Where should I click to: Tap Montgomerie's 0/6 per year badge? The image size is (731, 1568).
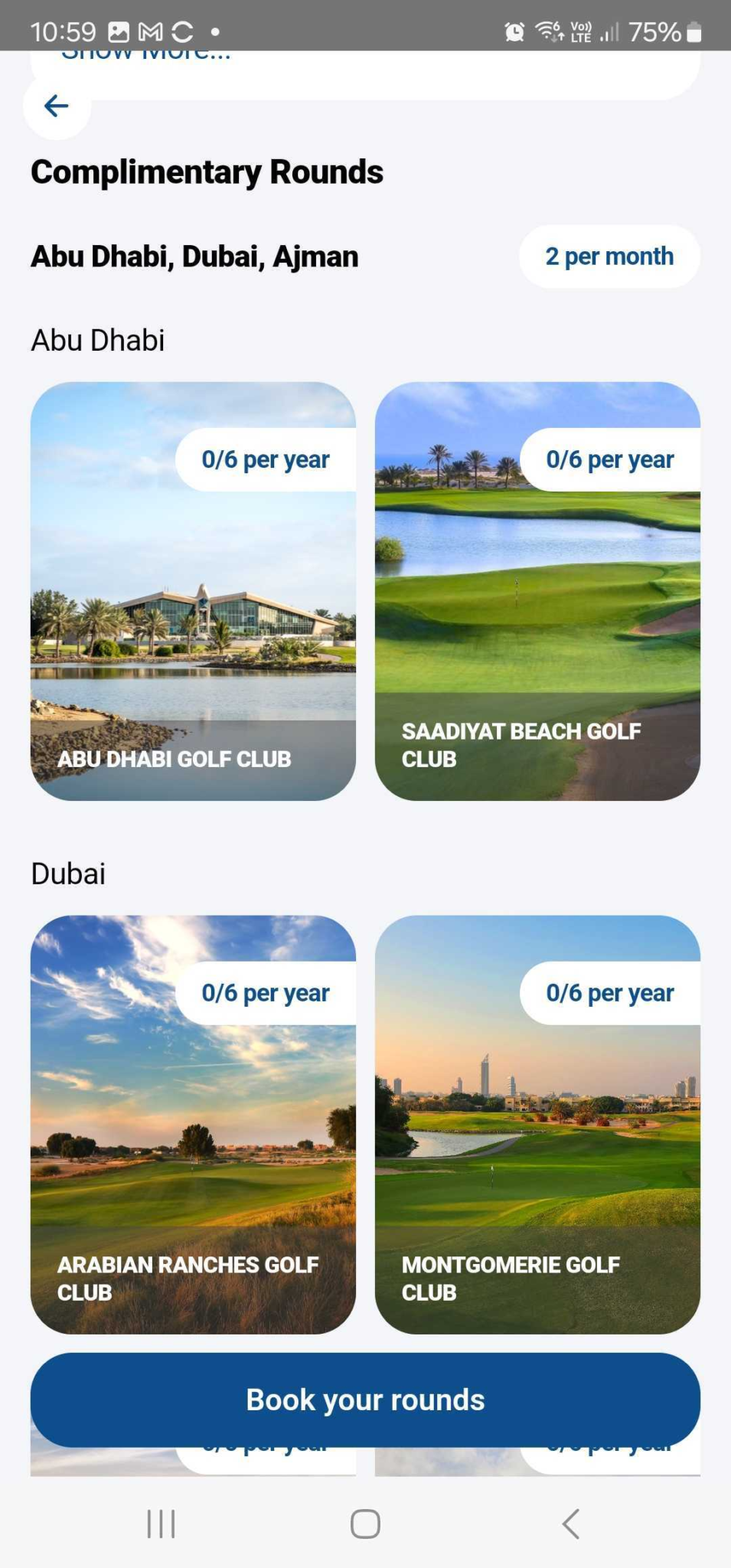tap(609, 992)
